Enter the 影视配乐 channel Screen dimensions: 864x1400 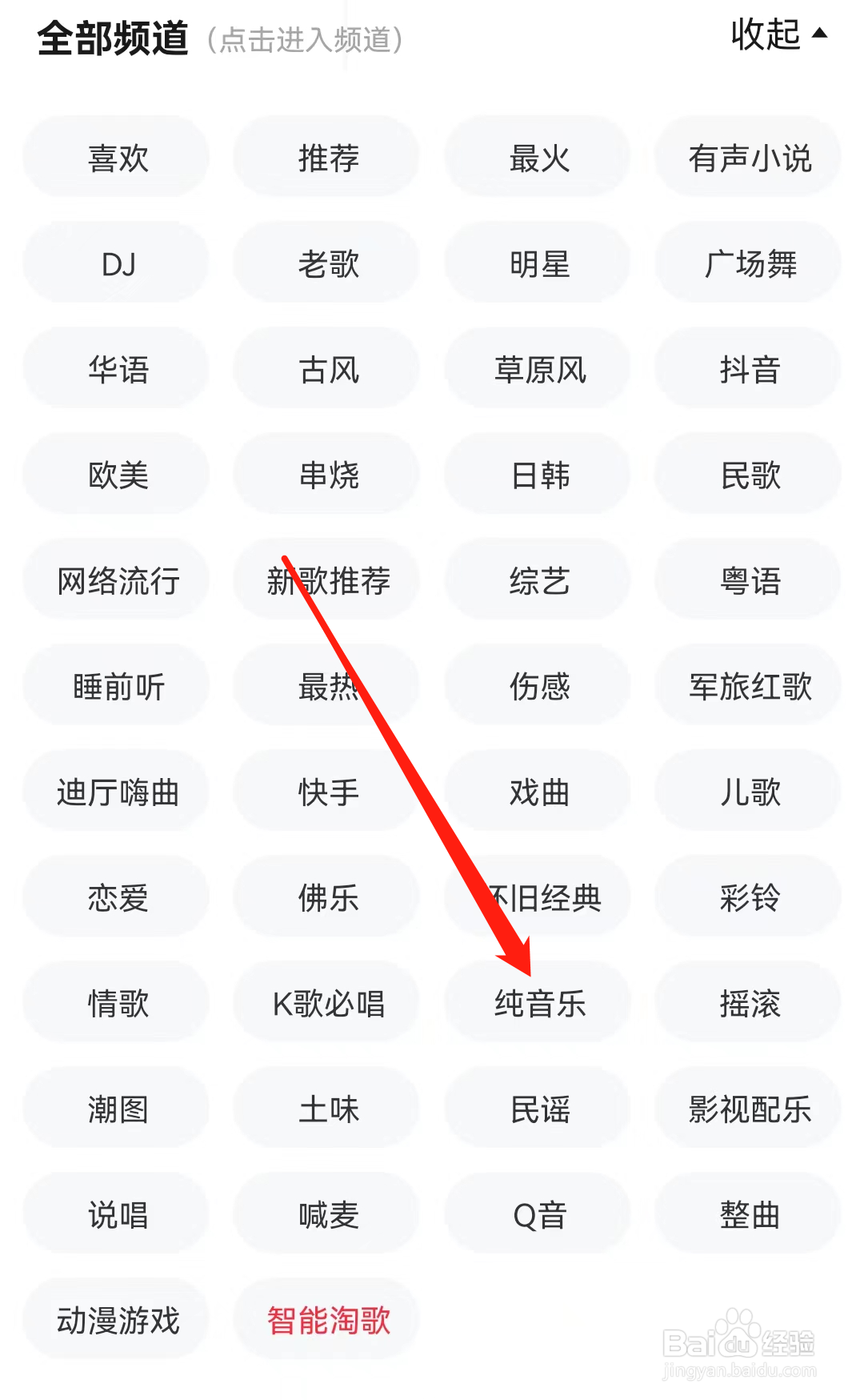pos(747,1108)
